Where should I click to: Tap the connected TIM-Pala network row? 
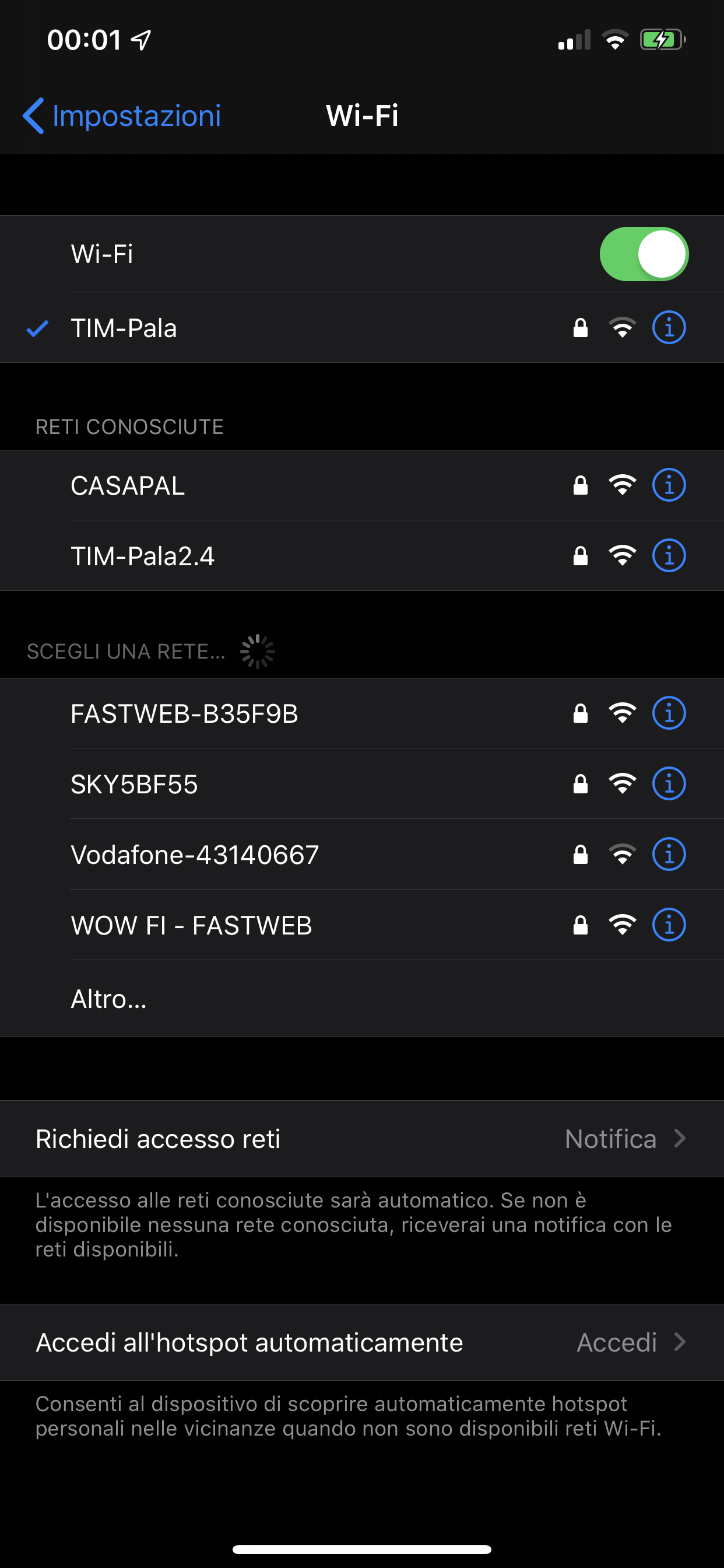click(362, 327)
